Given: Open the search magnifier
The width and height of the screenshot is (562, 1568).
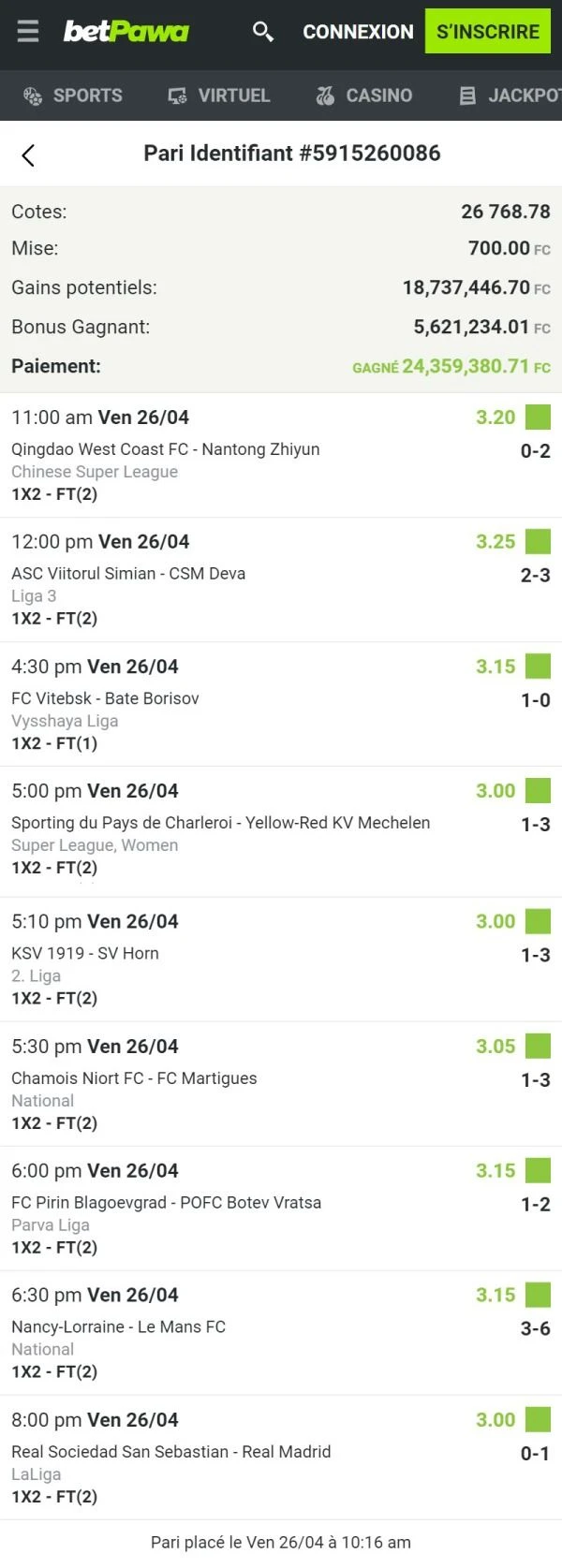Looking at the screenshot, I should (263, 32).
